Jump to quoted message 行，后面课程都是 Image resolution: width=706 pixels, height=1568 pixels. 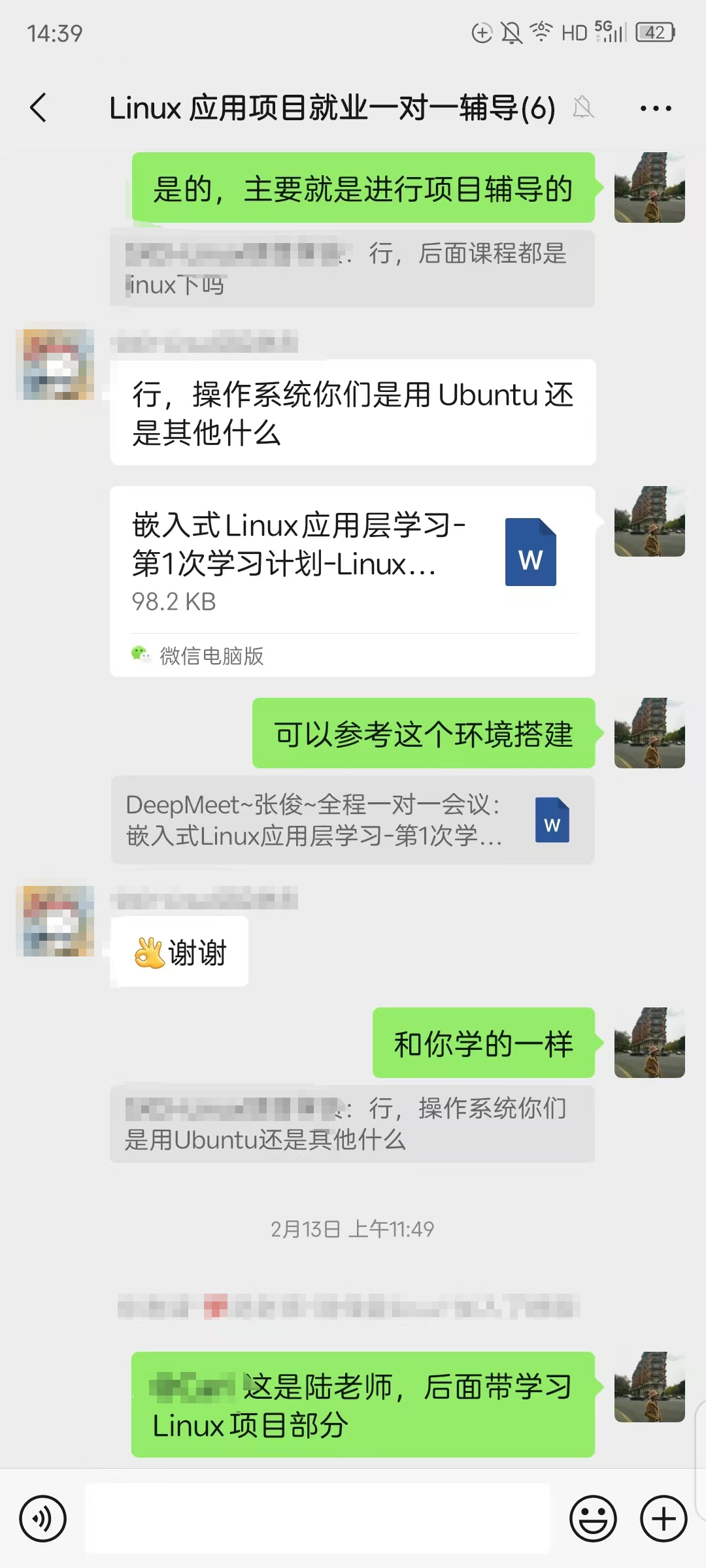click(352, 269)
